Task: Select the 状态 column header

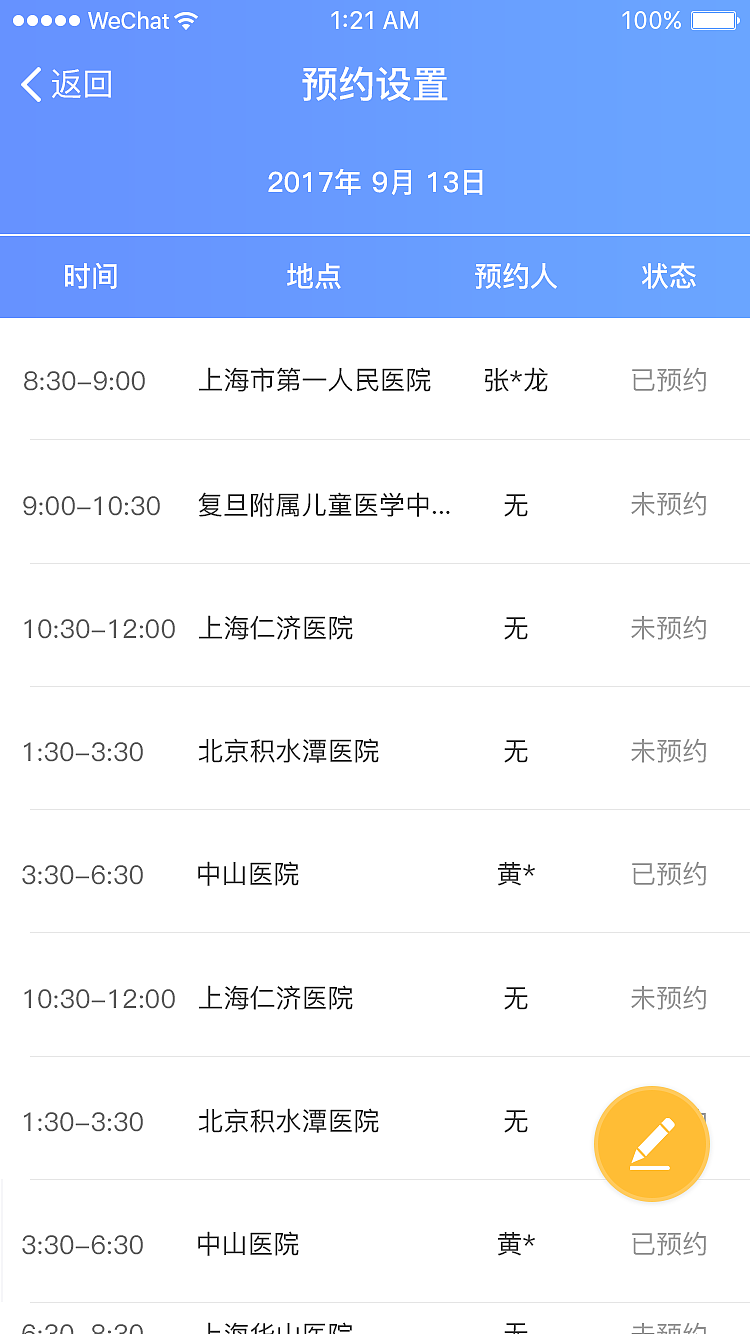Action: (668, 277)
